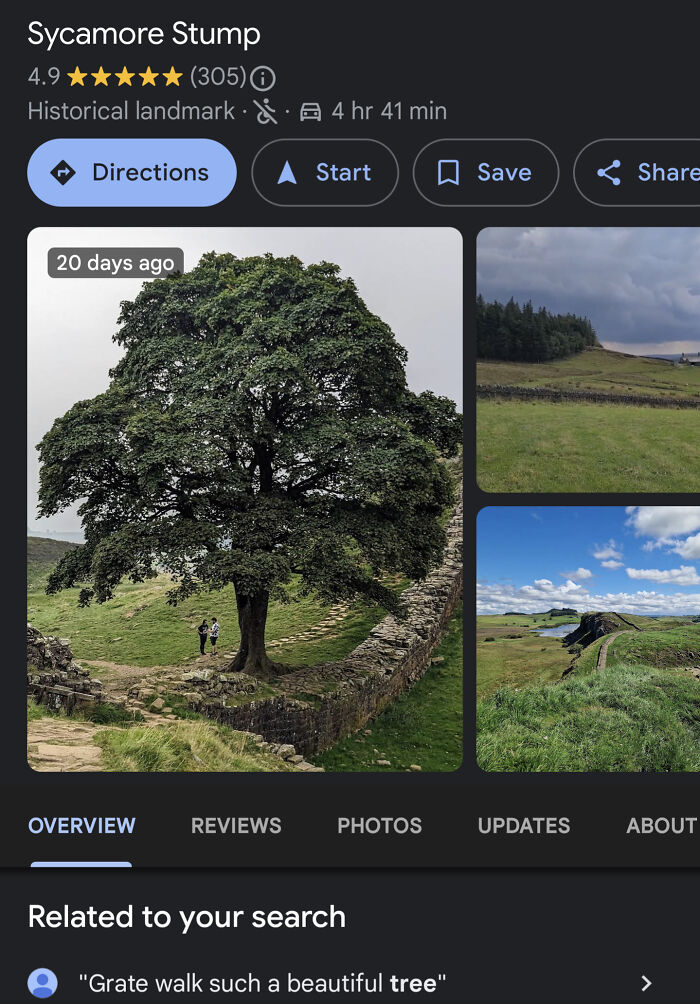Get directions to Sycamore Stump
The width and height of the screenshot is (700, 1004).
click(x=132, y=173)
